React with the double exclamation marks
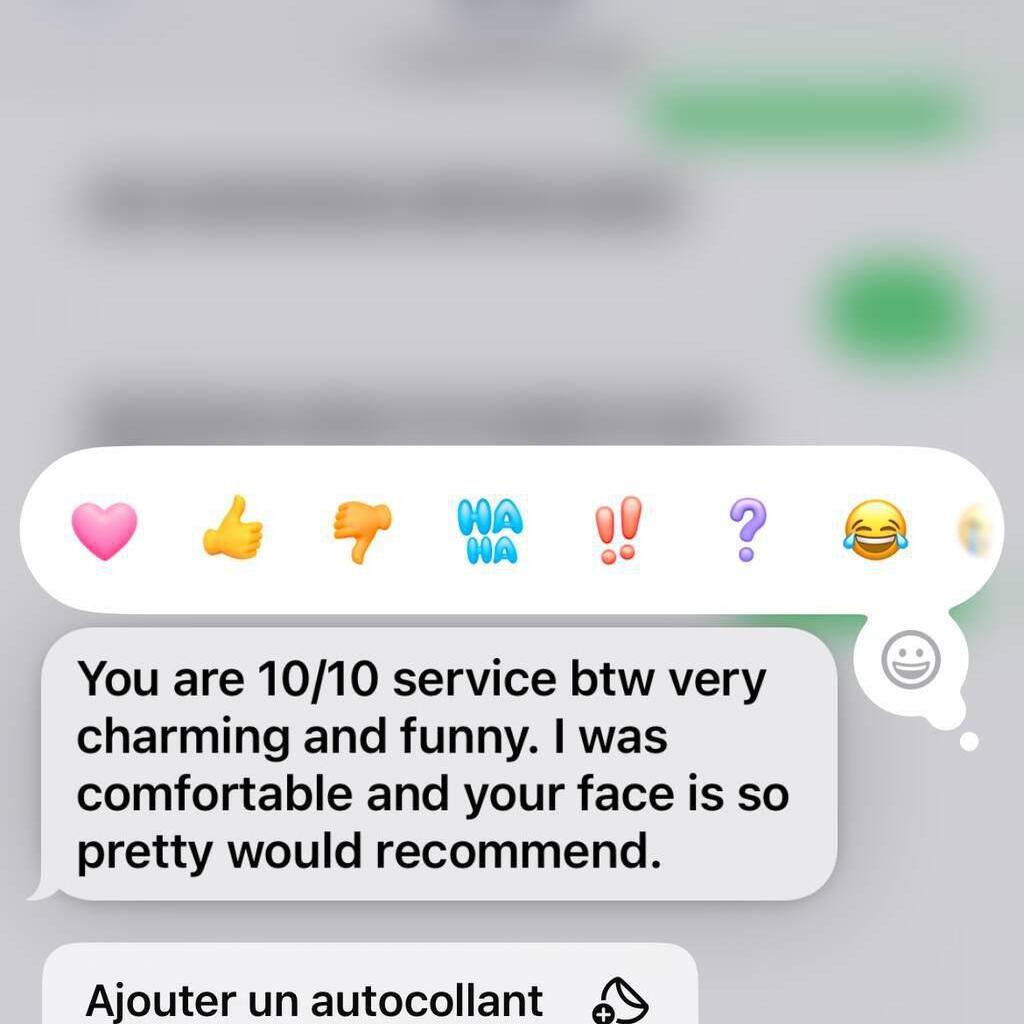 click(x=618, y=530)
